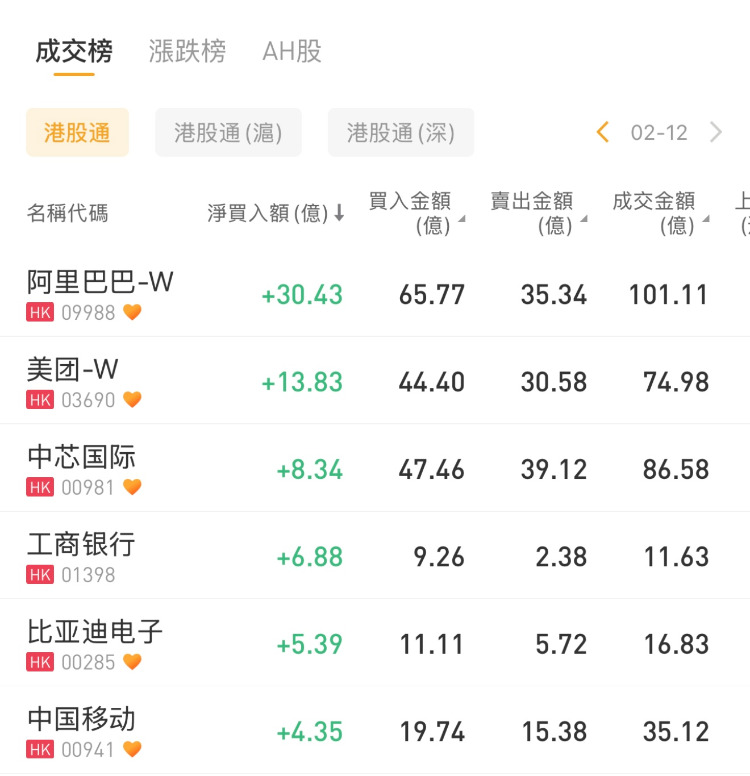This screenshot has width=750, height=776.
Task: Select the 港股通 (滬) filter chip
Action: (228, 133)
